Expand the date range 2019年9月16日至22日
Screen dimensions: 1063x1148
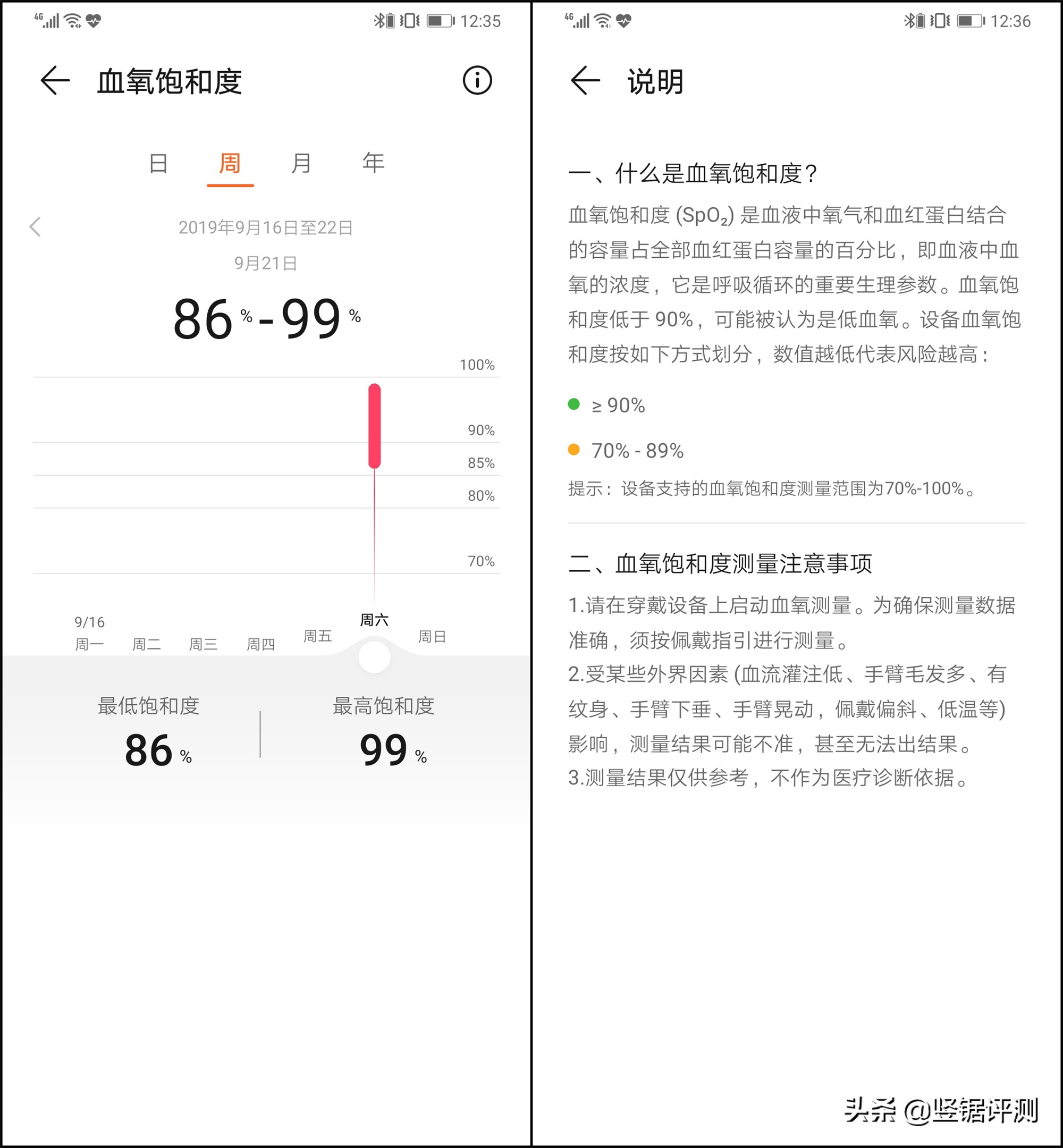pyautogui.click(x=265, y=228)
